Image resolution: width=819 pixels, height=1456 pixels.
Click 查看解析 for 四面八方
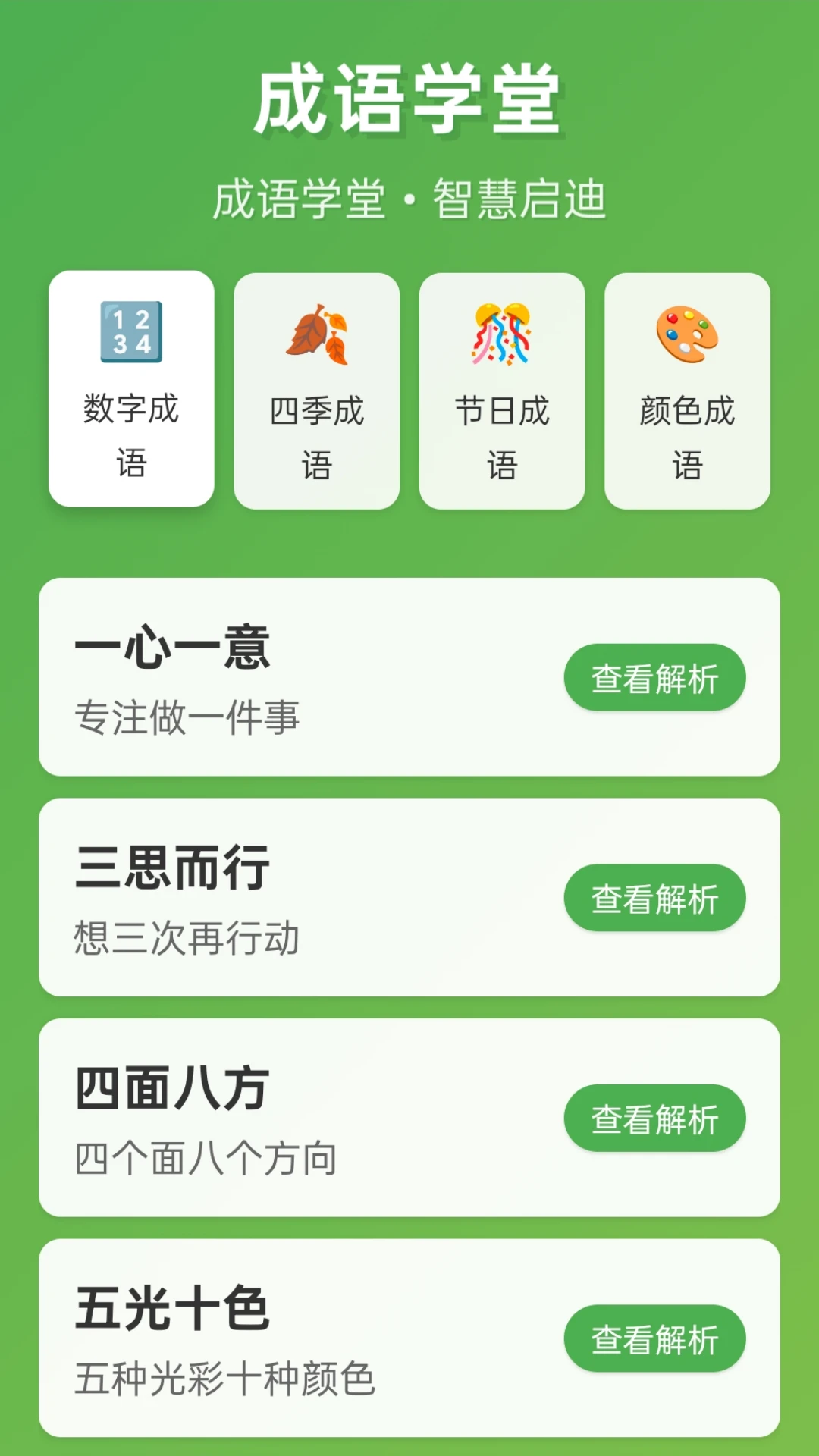click(x=655, y=1118)
